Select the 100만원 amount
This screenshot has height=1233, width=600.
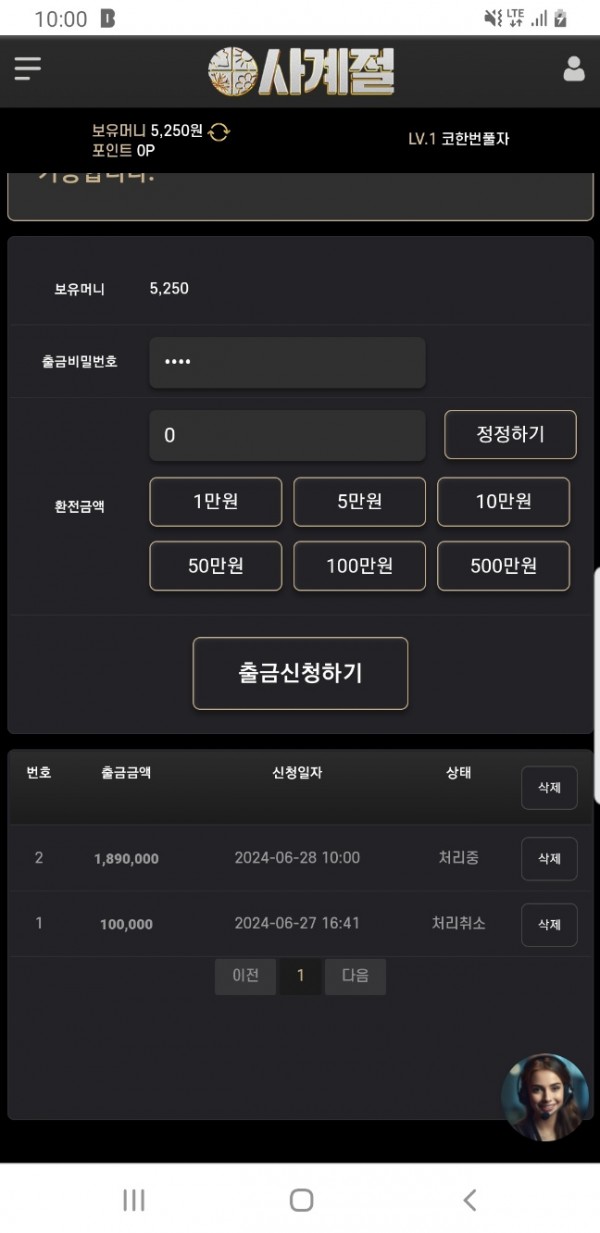[x=360, y=566]
